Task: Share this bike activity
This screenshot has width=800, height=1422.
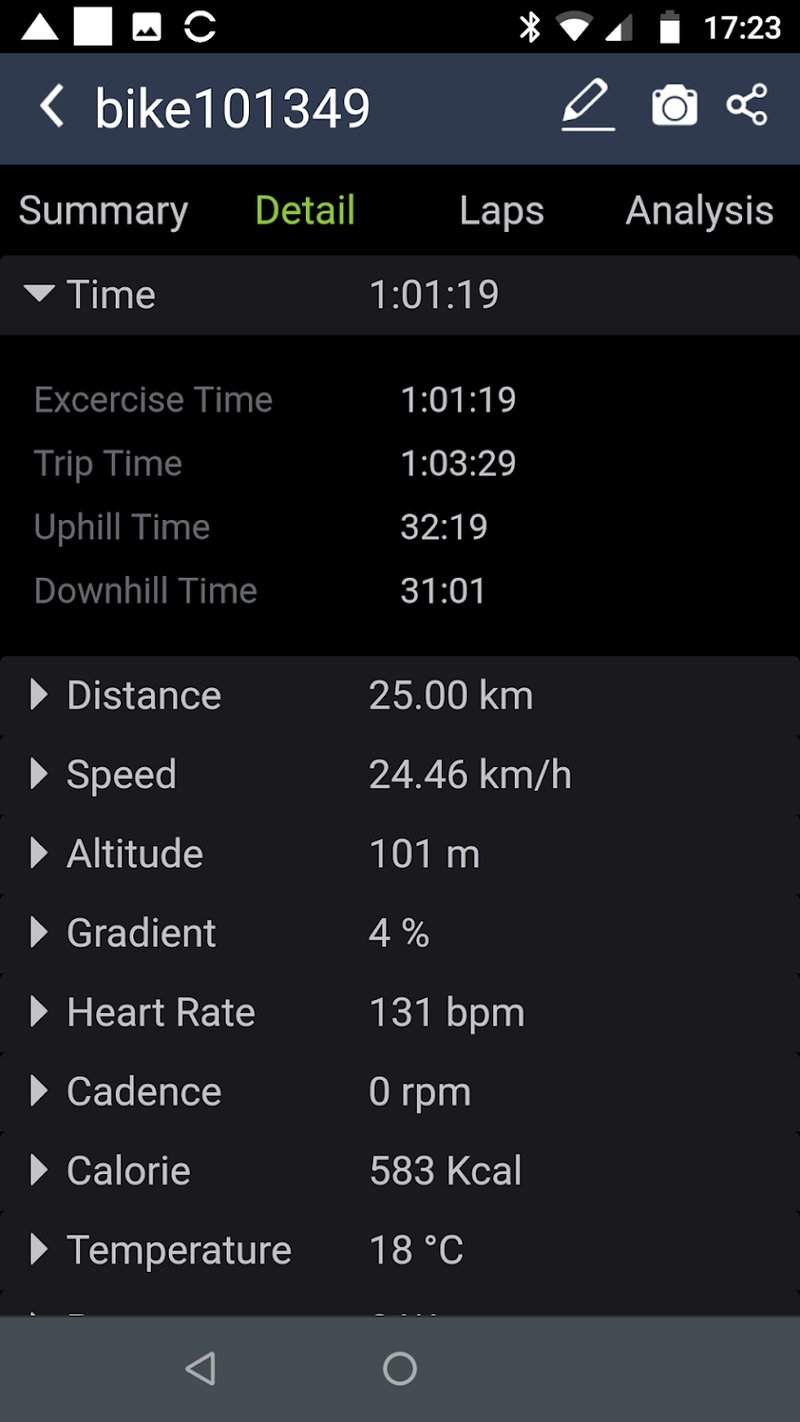Action: (747, 106)
